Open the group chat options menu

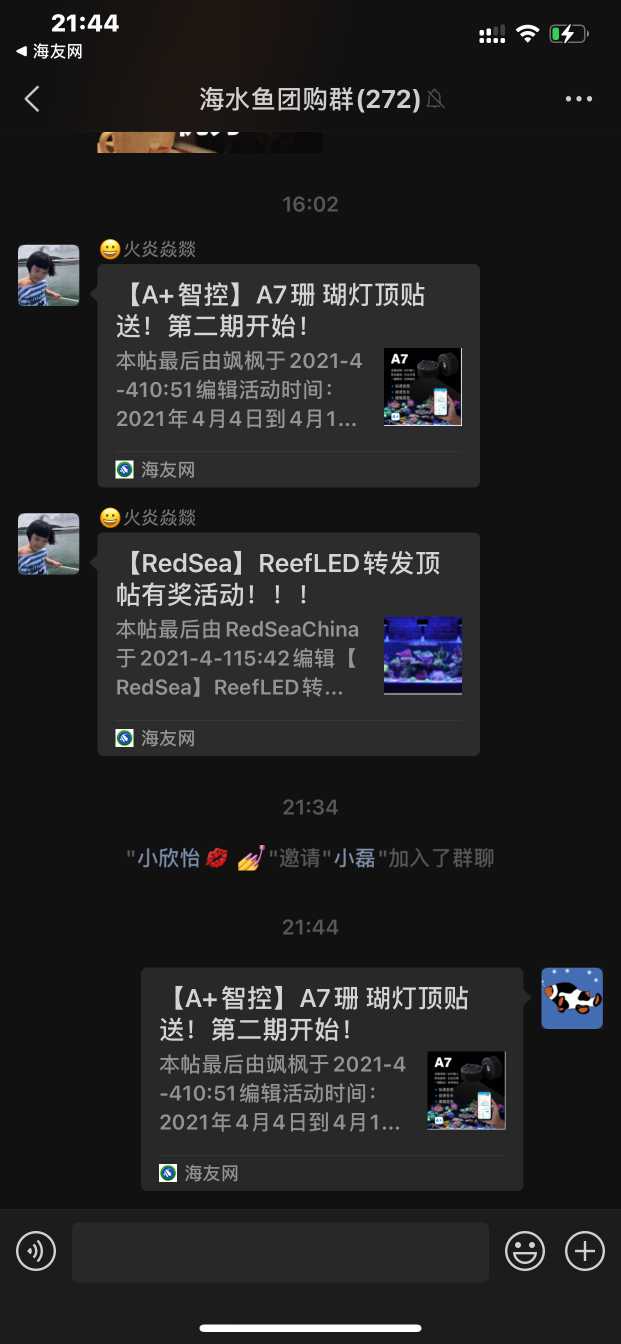pos(579,99)
